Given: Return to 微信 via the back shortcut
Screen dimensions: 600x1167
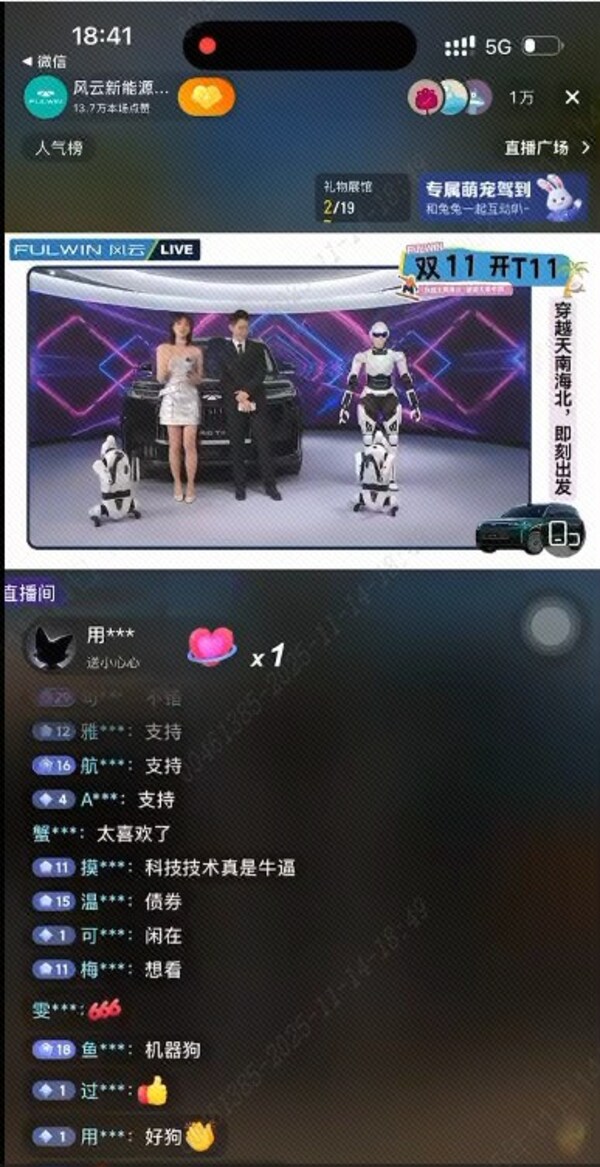Looking at the screenshot, I should click(44, 62).
